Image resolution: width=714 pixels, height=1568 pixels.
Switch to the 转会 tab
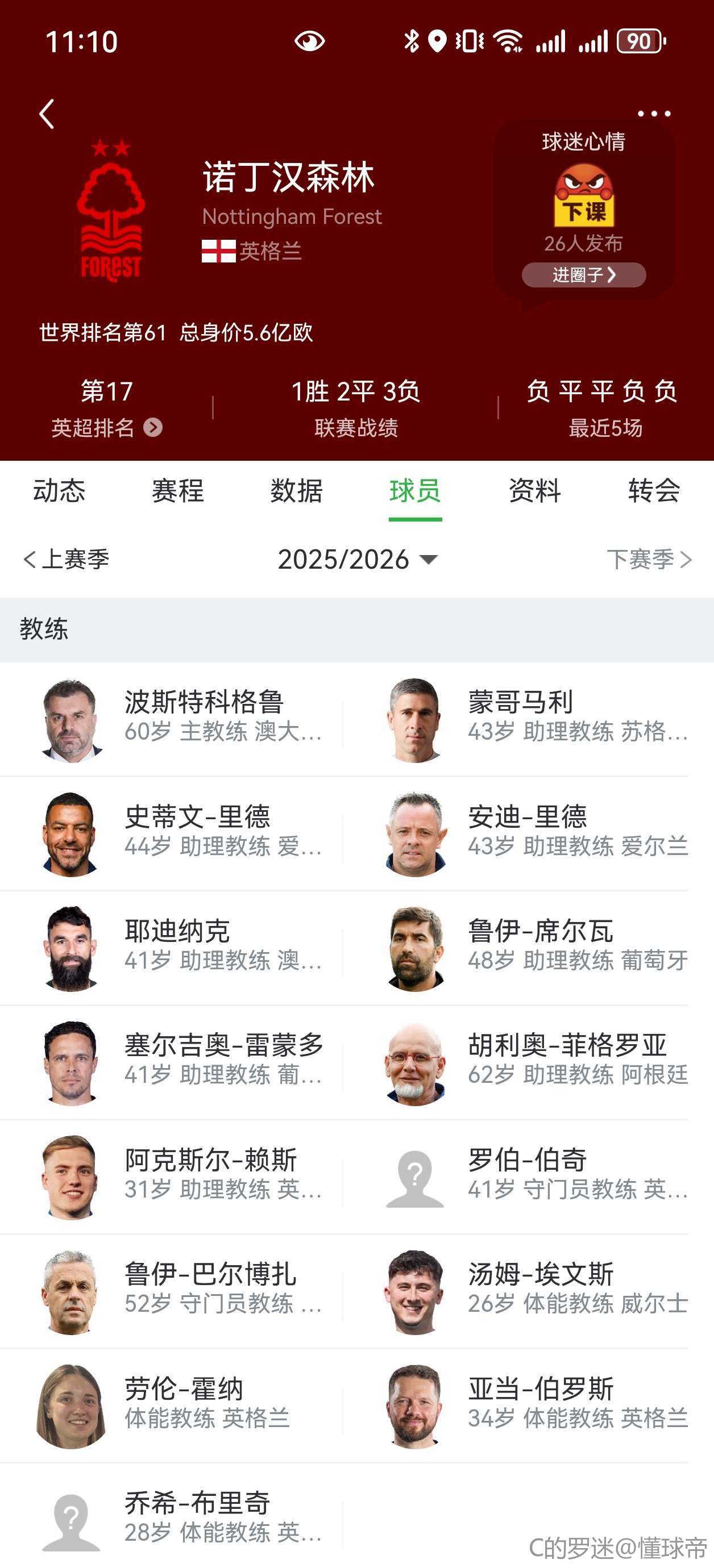[x=654, y=491]
